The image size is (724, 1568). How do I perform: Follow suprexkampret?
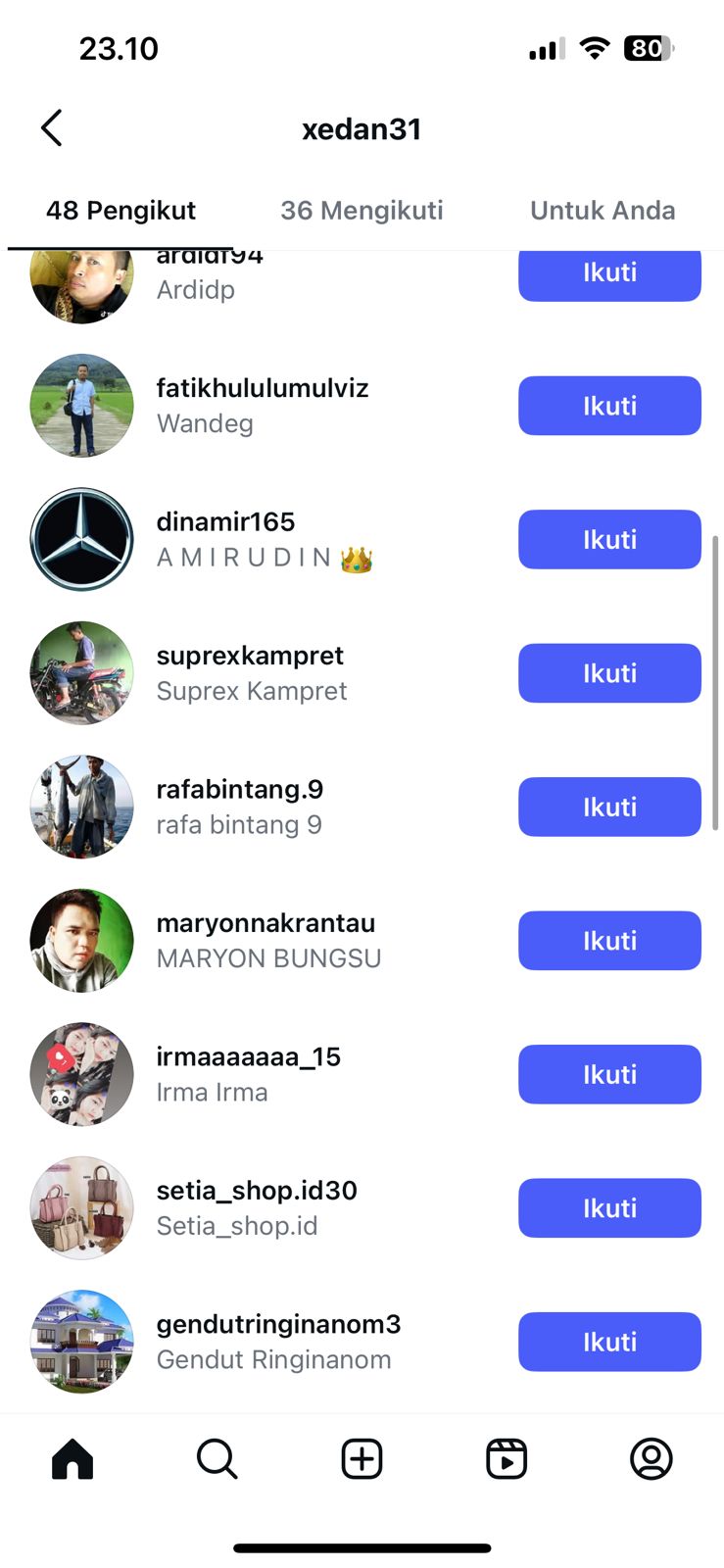[x=609, y=673]
